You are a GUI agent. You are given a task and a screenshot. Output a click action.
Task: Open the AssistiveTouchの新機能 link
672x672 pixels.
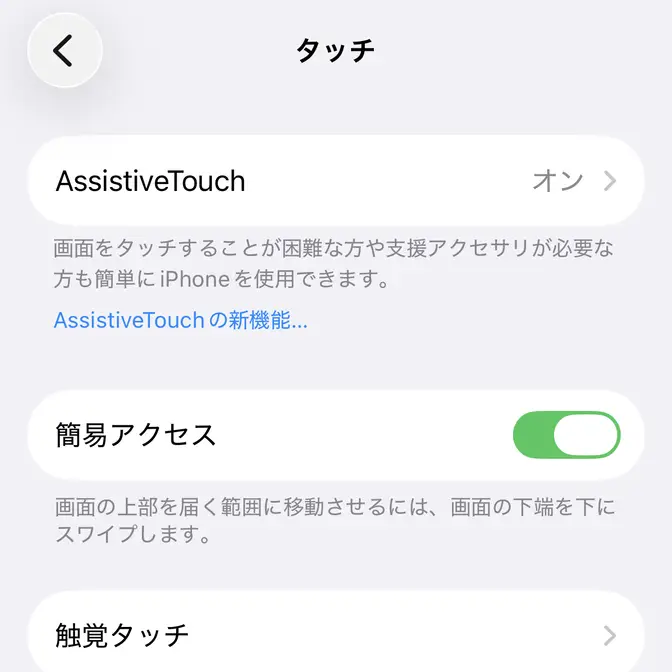click(180, 321)
